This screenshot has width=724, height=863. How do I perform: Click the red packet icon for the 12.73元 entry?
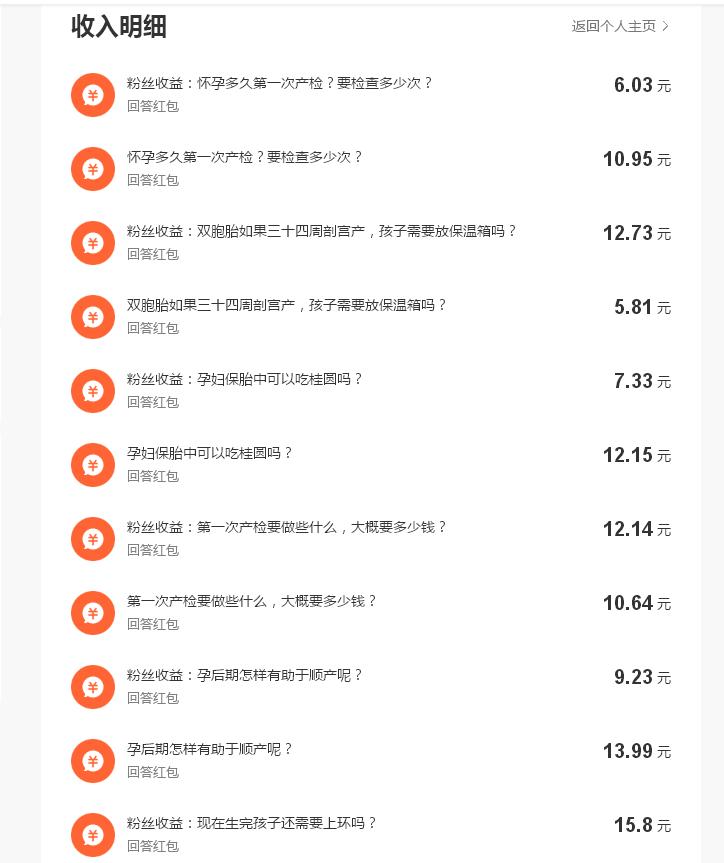93,242
